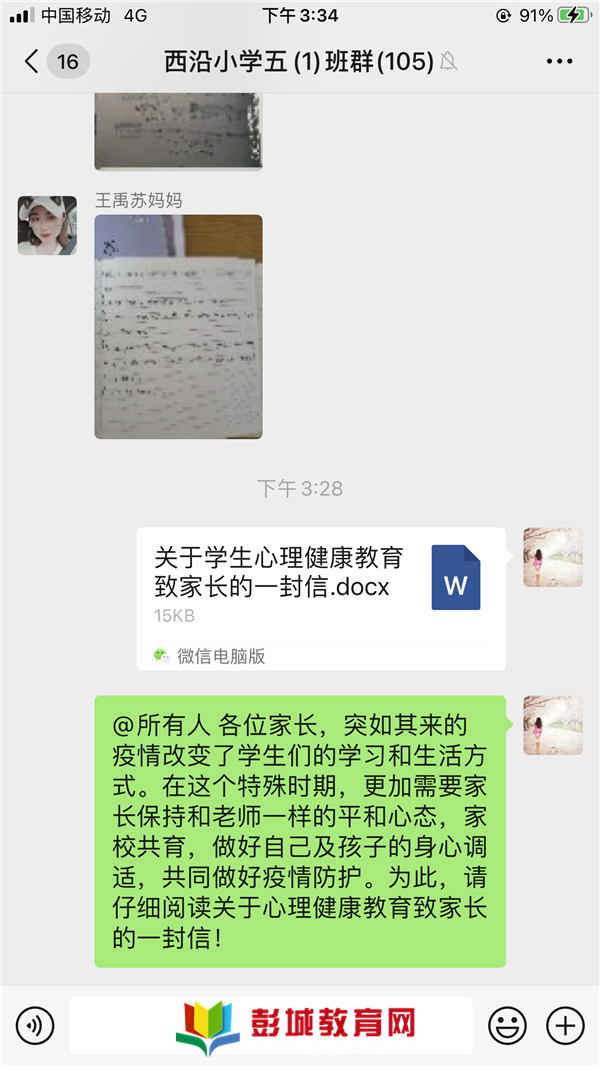The image size is (600, 1066).
Task: Open the 关于学生心理健康教育致家长的一封信.docx file
Action: coord(321,598)
